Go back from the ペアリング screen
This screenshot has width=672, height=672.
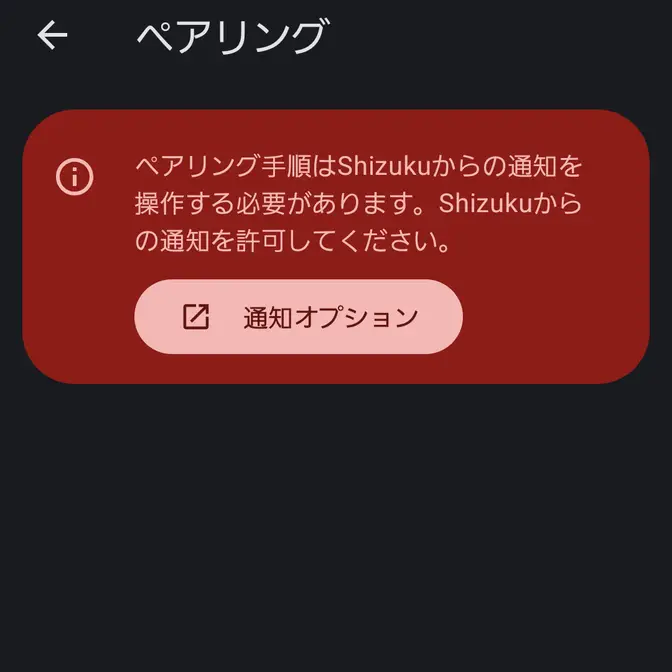(52, 36)
